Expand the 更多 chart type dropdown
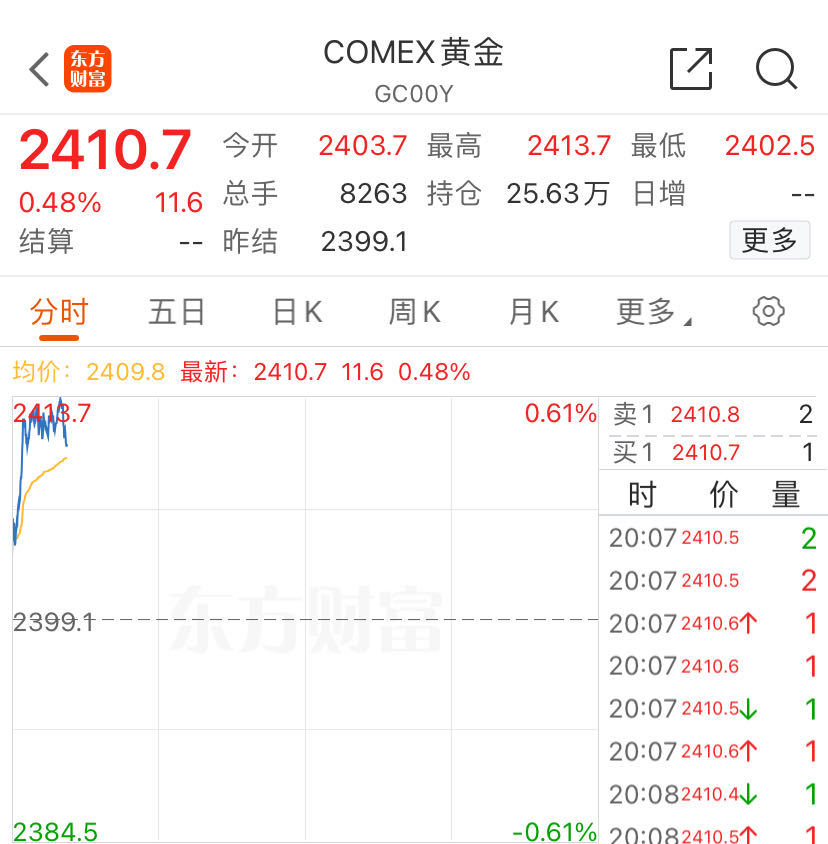828x844 pixels. [650, 311]
